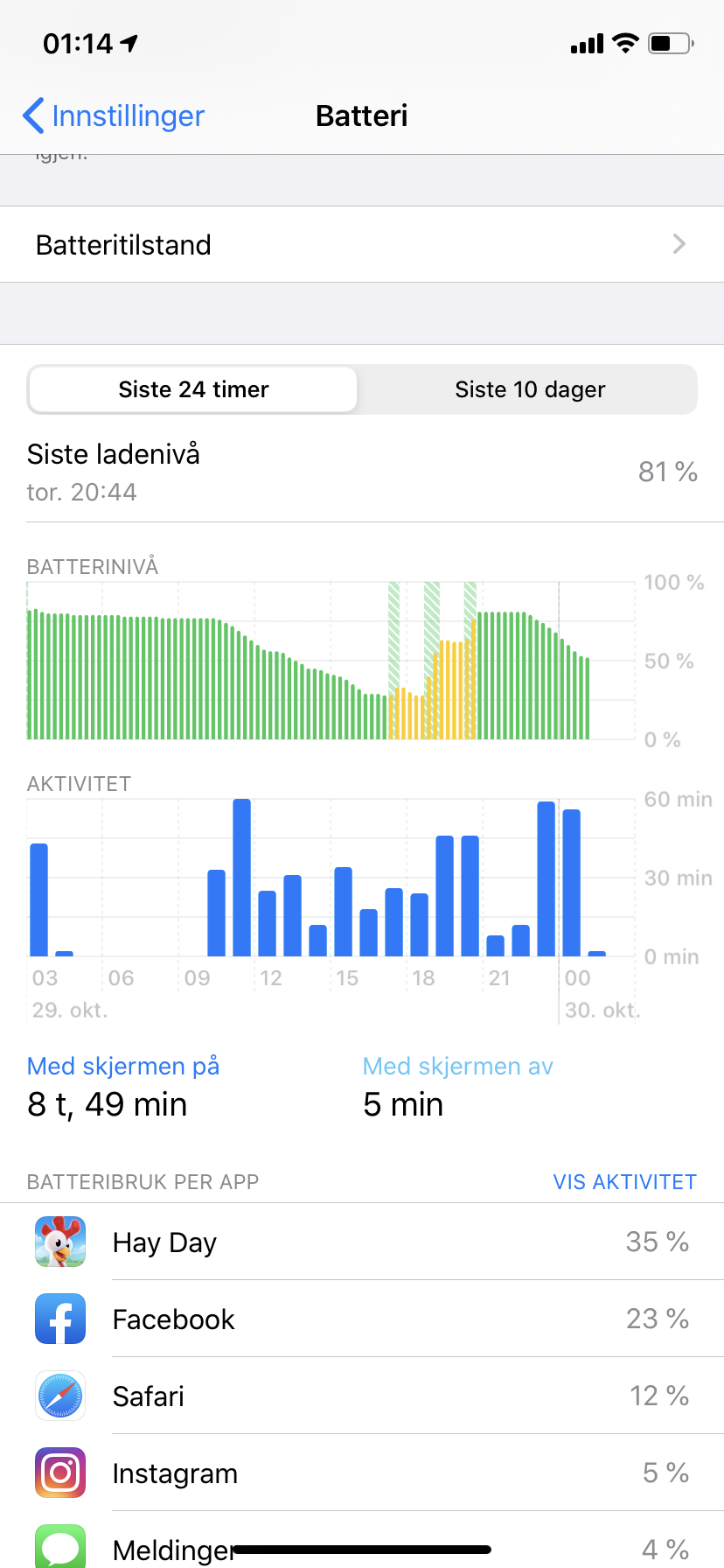The width and height of the screenshot is (724, 1568).
Task: Select the Facebook battery usage row
Action: (362, 1319)
